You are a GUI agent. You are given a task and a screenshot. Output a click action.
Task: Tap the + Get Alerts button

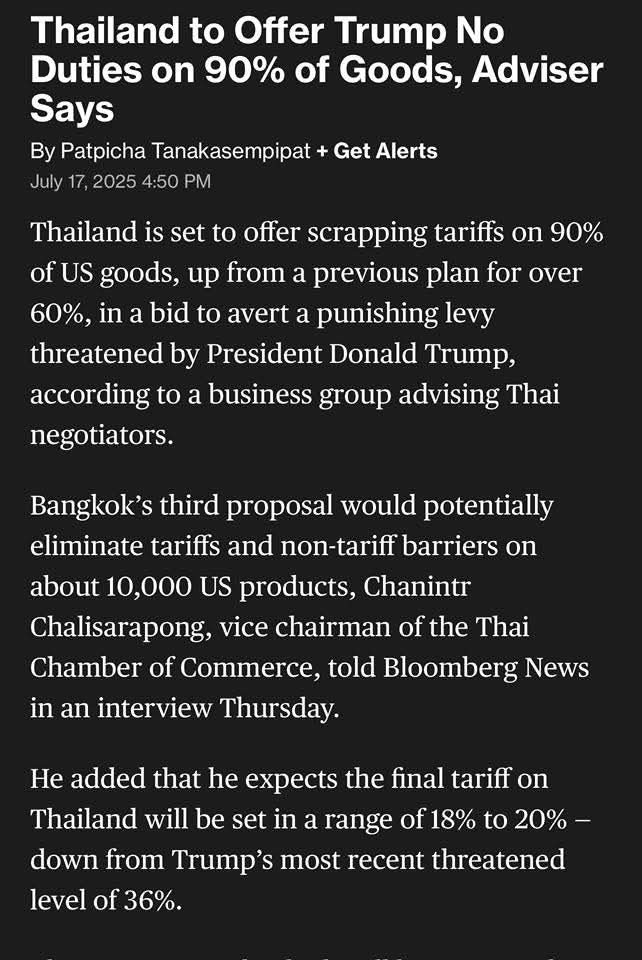tap(377, 151)
